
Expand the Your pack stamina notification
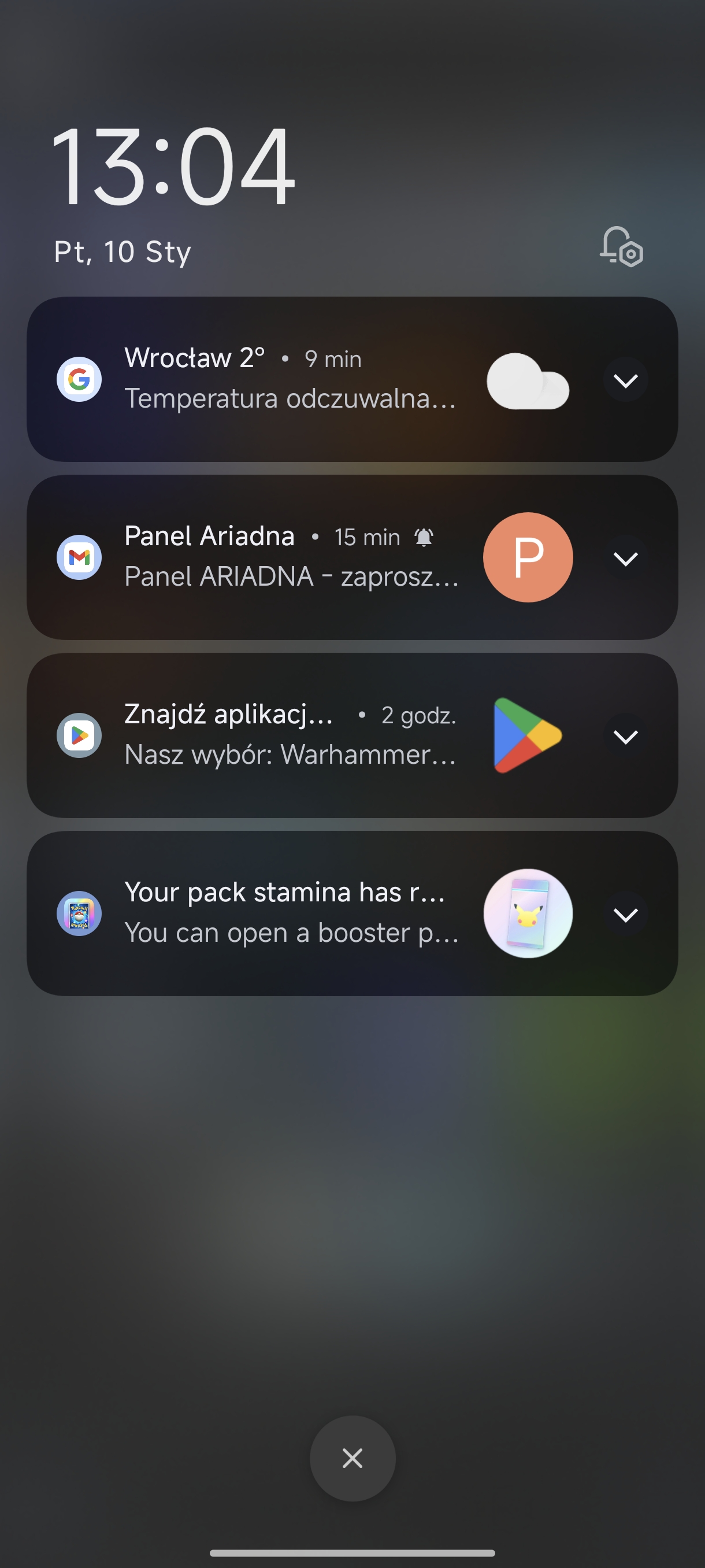pos(625,914)
